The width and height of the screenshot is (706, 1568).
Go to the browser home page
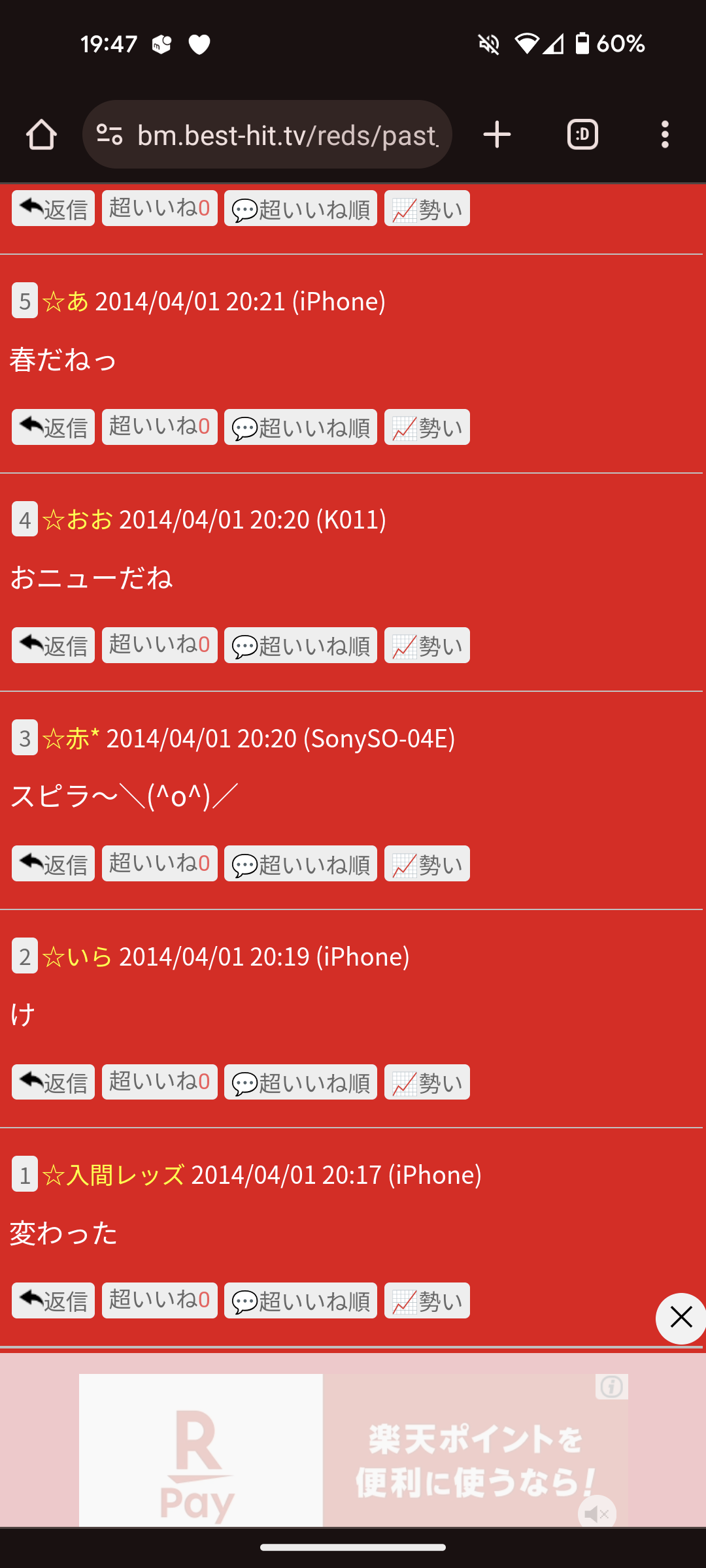pyautogui.click(x=41, y=135)
